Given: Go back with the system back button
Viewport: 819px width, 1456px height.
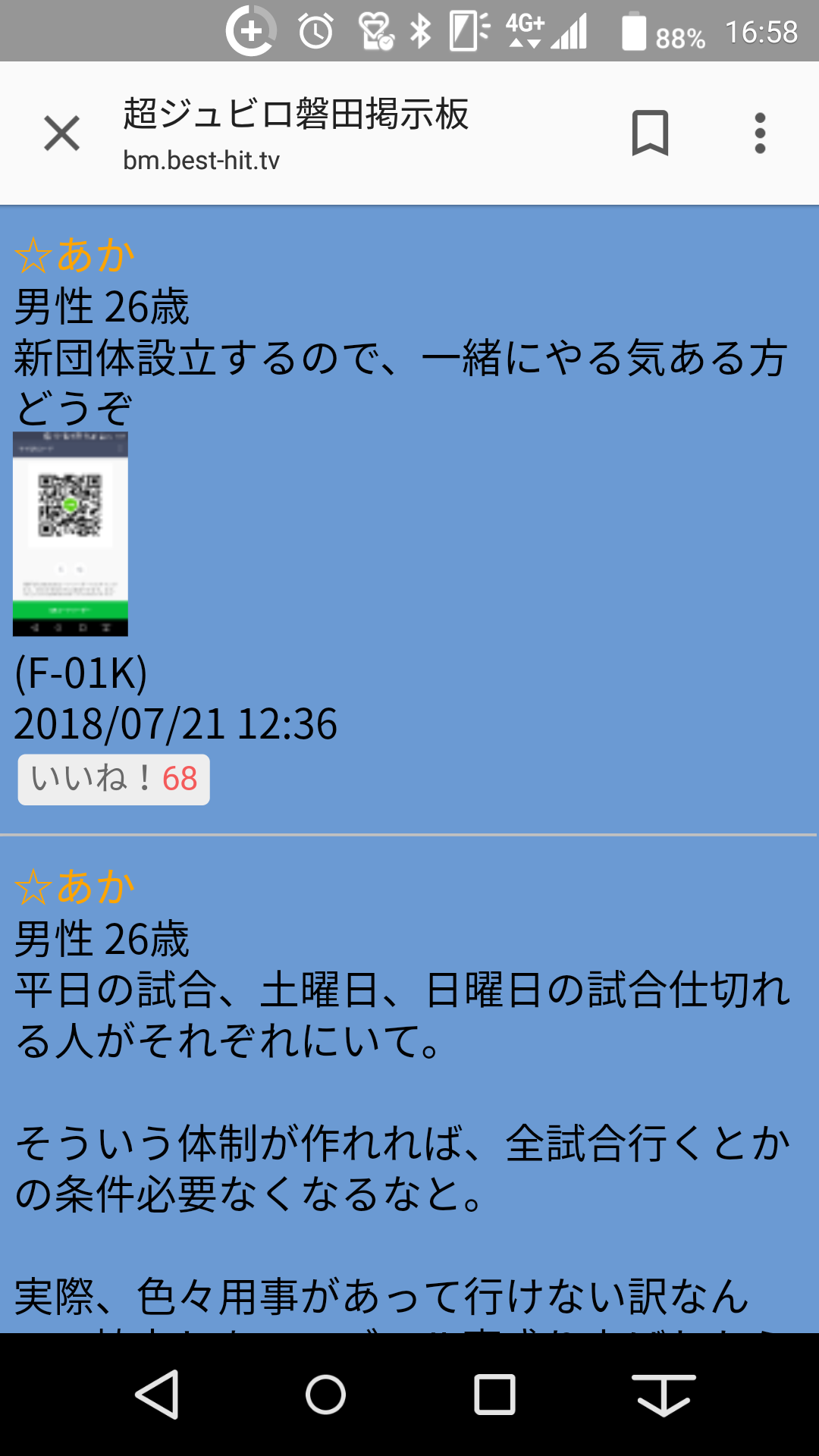Looking at the screenshot, I should pos(157,1394).
